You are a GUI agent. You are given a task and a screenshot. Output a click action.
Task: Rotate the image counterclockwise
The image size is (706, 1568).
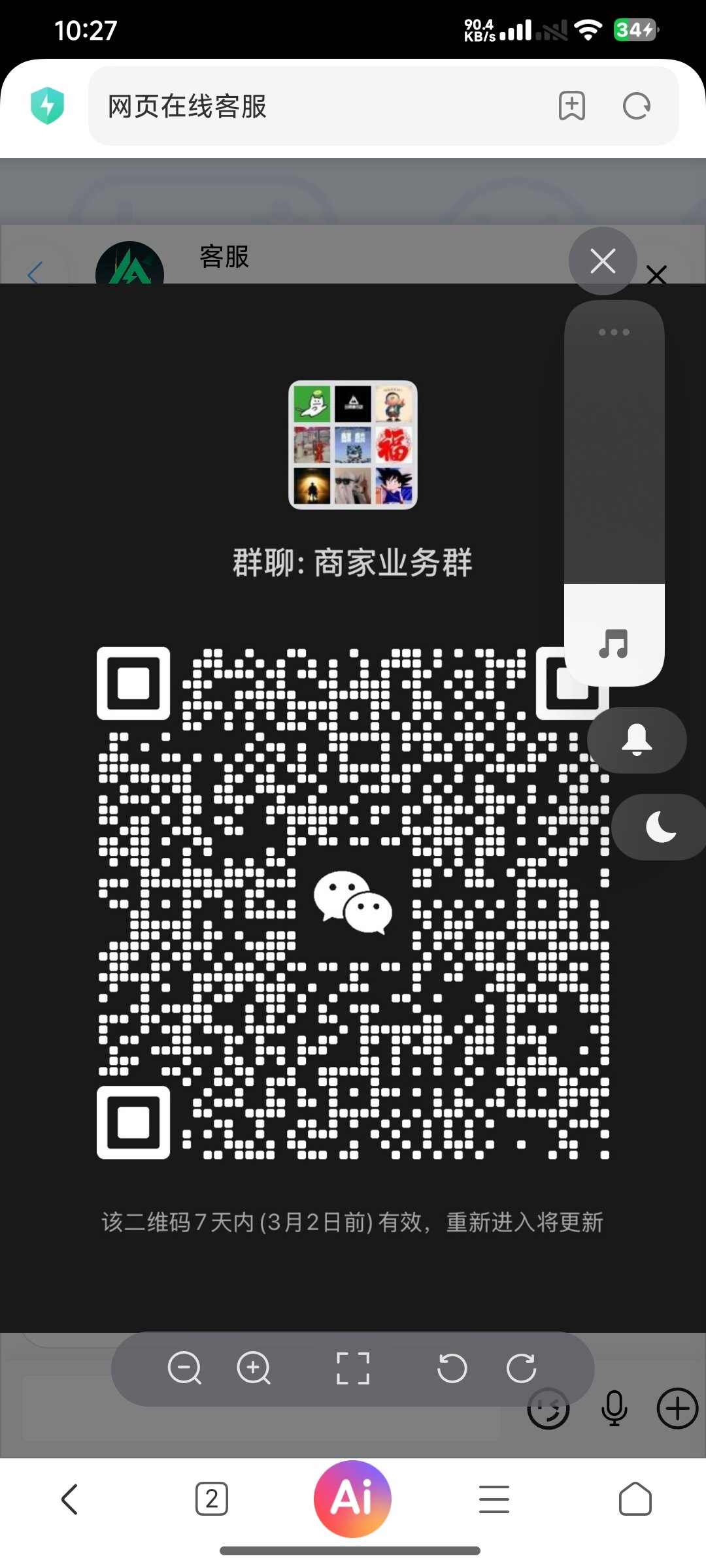[x=452, y=1368]
